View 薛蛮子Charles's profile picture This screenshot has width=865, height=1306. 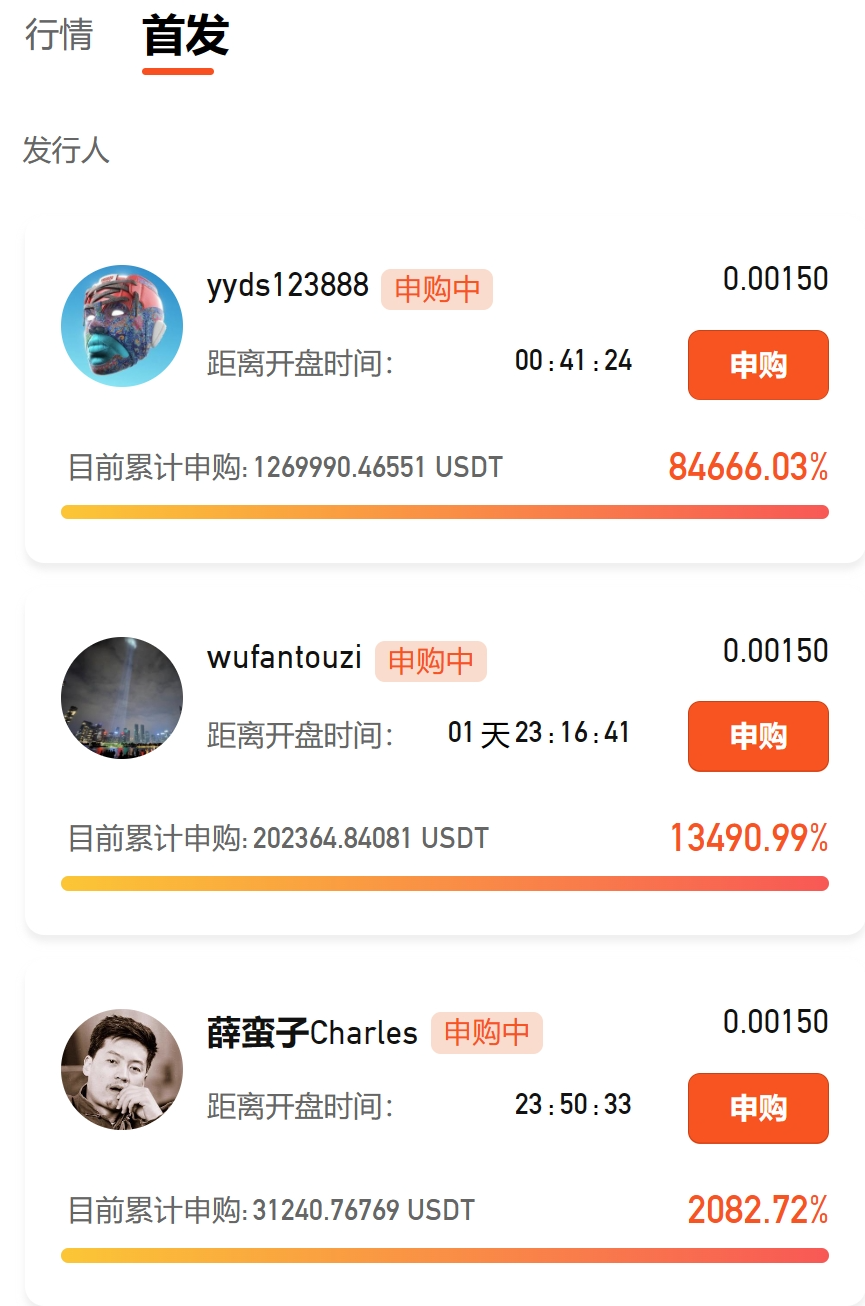pyautogui.click(x=122, y=1069)
